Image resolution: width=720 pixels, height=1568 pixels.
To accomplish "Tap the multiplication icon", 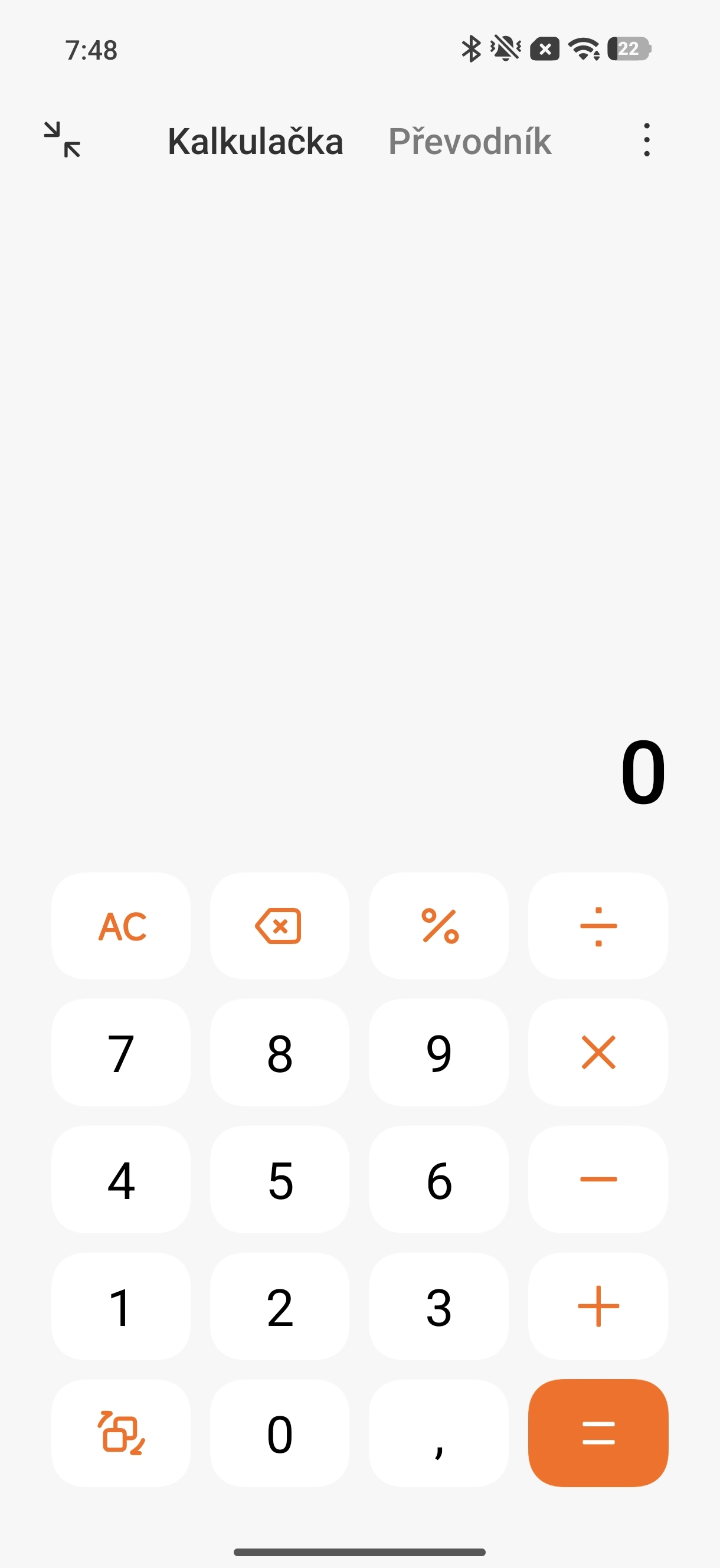I will tap(598, 1054).
